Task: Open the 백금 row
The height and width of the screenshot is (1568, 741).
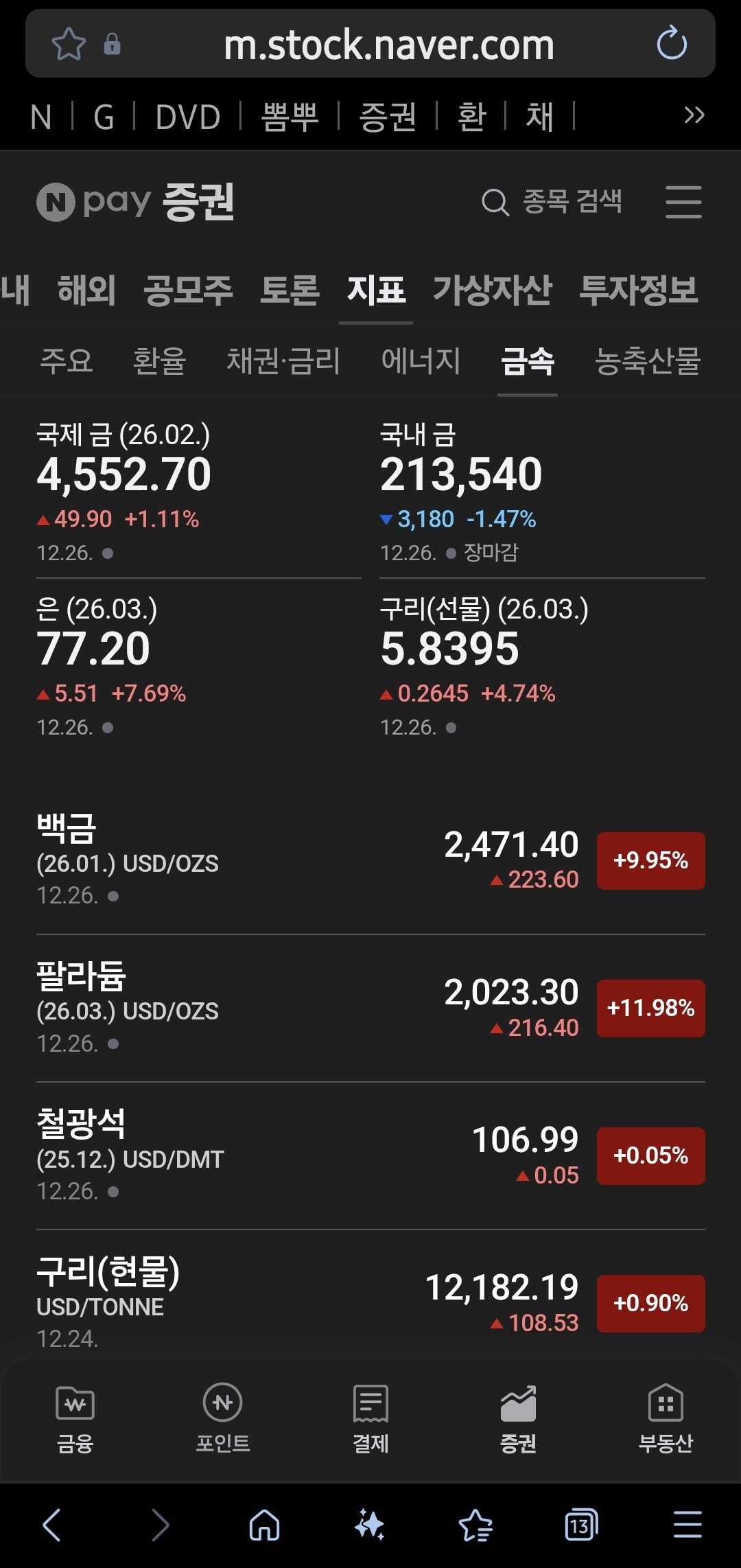Action: click(x=370, y=860)
